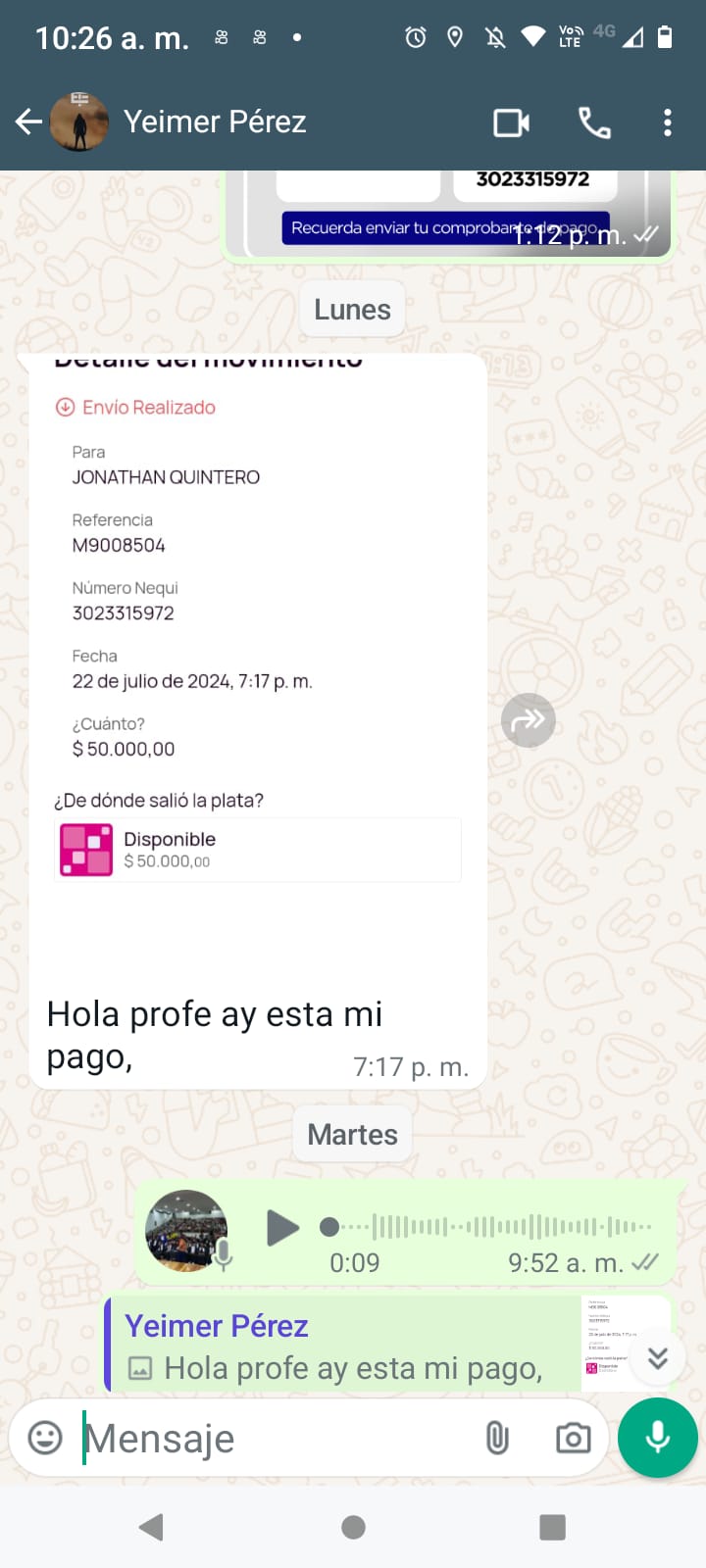Jump to the latest messages
This screenshot has height=1568, width=706.
point(657,1357)
